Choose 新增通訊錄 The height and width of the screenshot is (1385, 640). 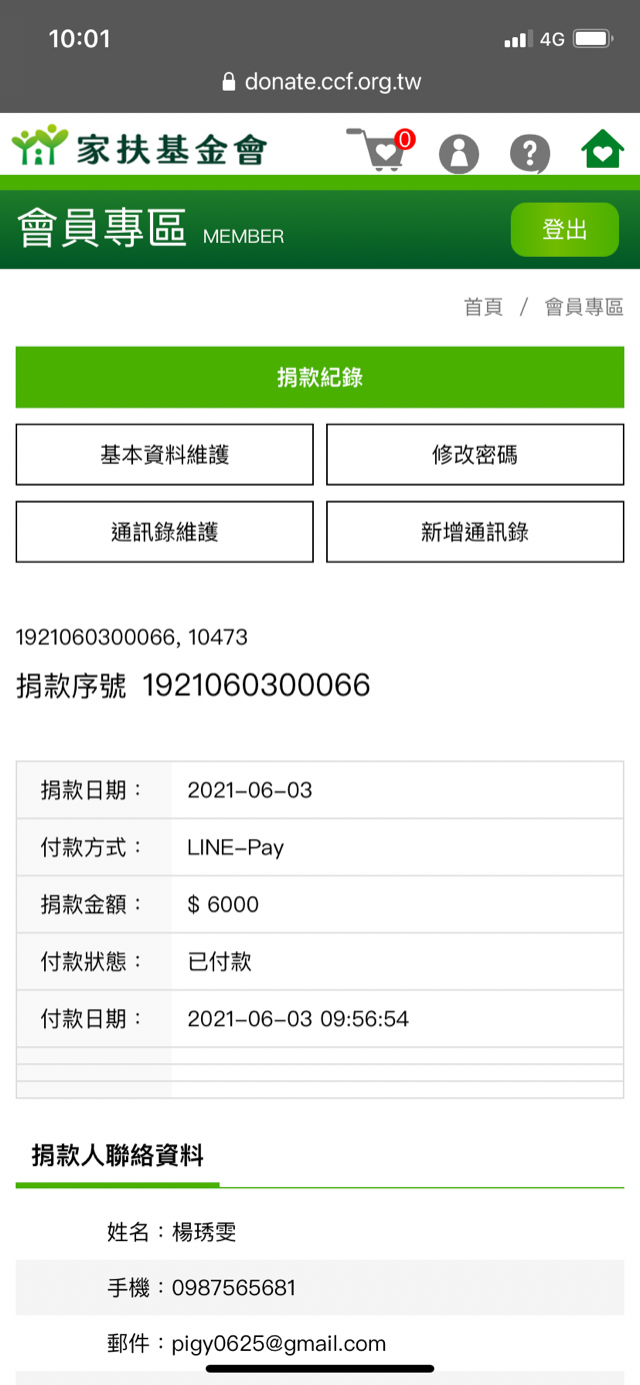point(475,532)
